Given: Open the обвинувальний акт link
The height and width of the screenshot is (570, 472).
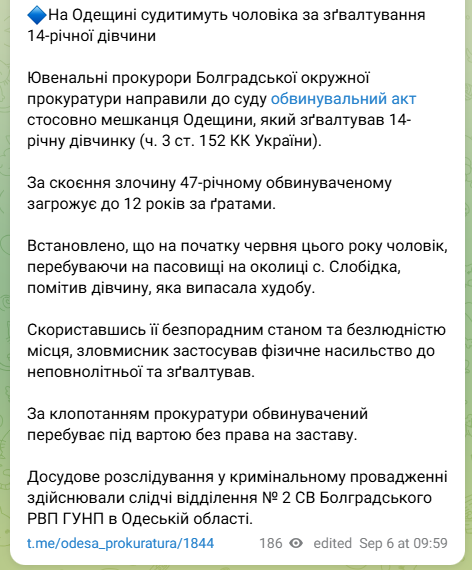Looking at the screenshot, I should point(343,99).
